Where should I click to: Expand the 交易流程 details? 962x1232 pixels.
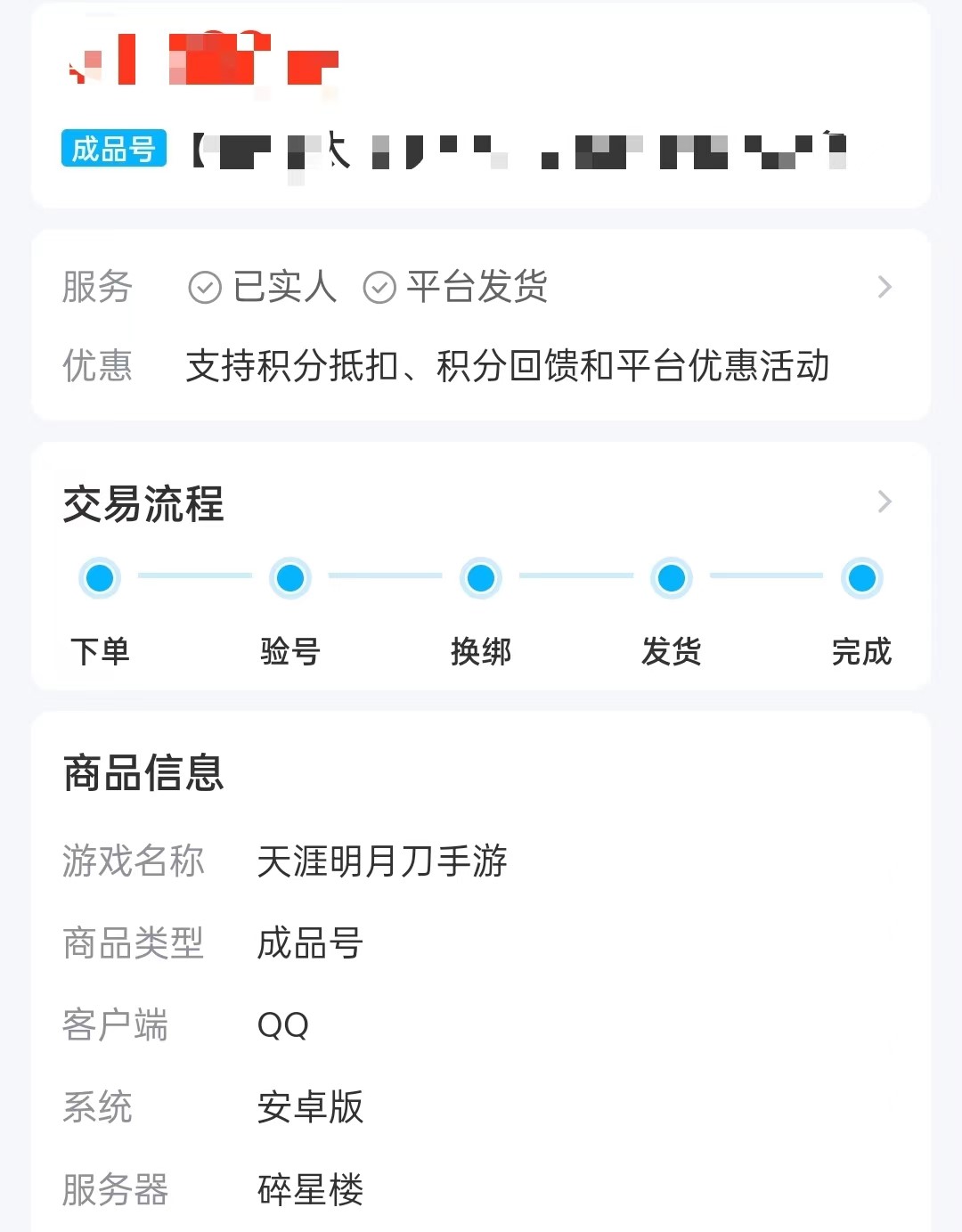click(884, 502)
